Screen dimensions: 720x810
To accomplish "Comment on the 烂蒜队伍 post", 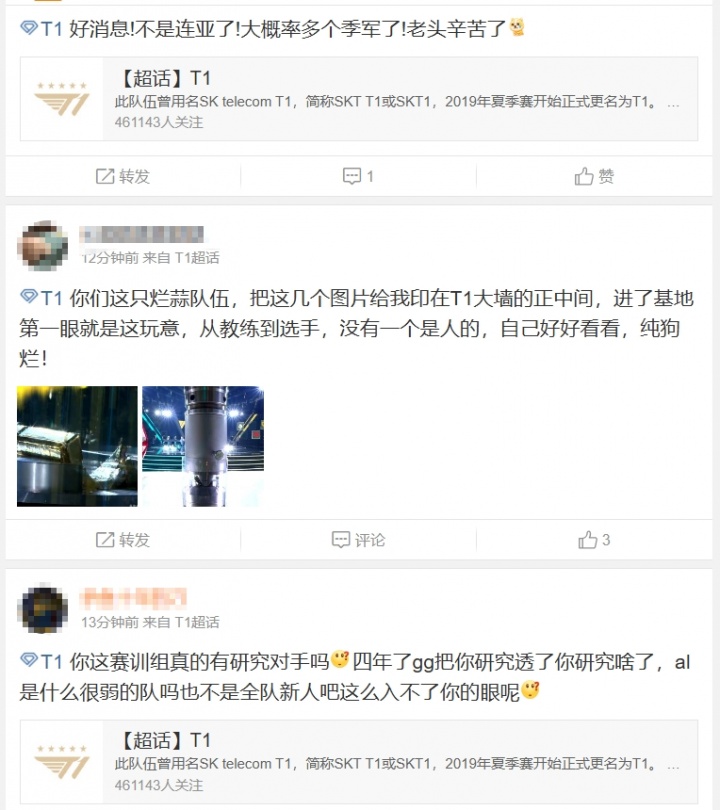I will [x=358, y=540].
